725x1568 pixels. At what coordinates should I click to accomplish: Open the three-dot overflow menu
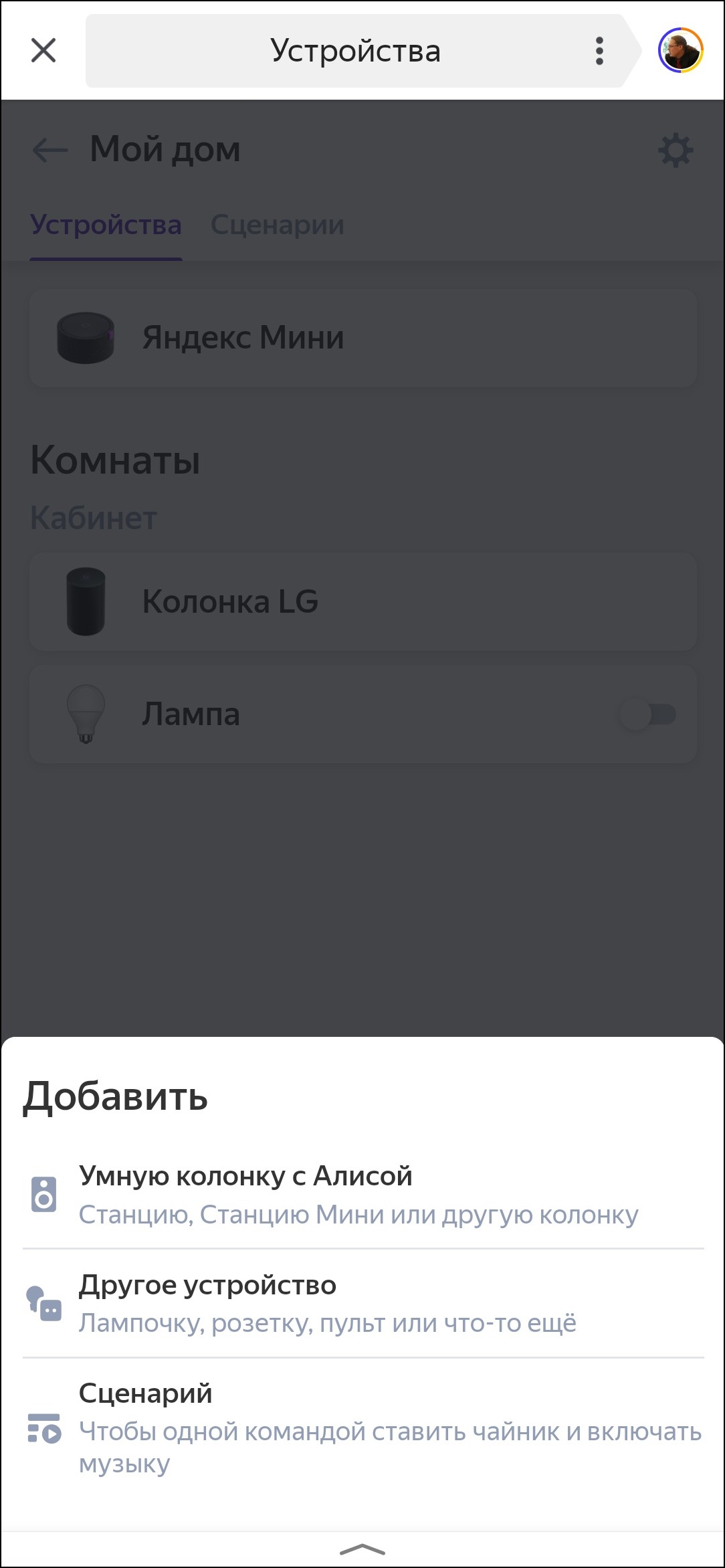[599, 51]
